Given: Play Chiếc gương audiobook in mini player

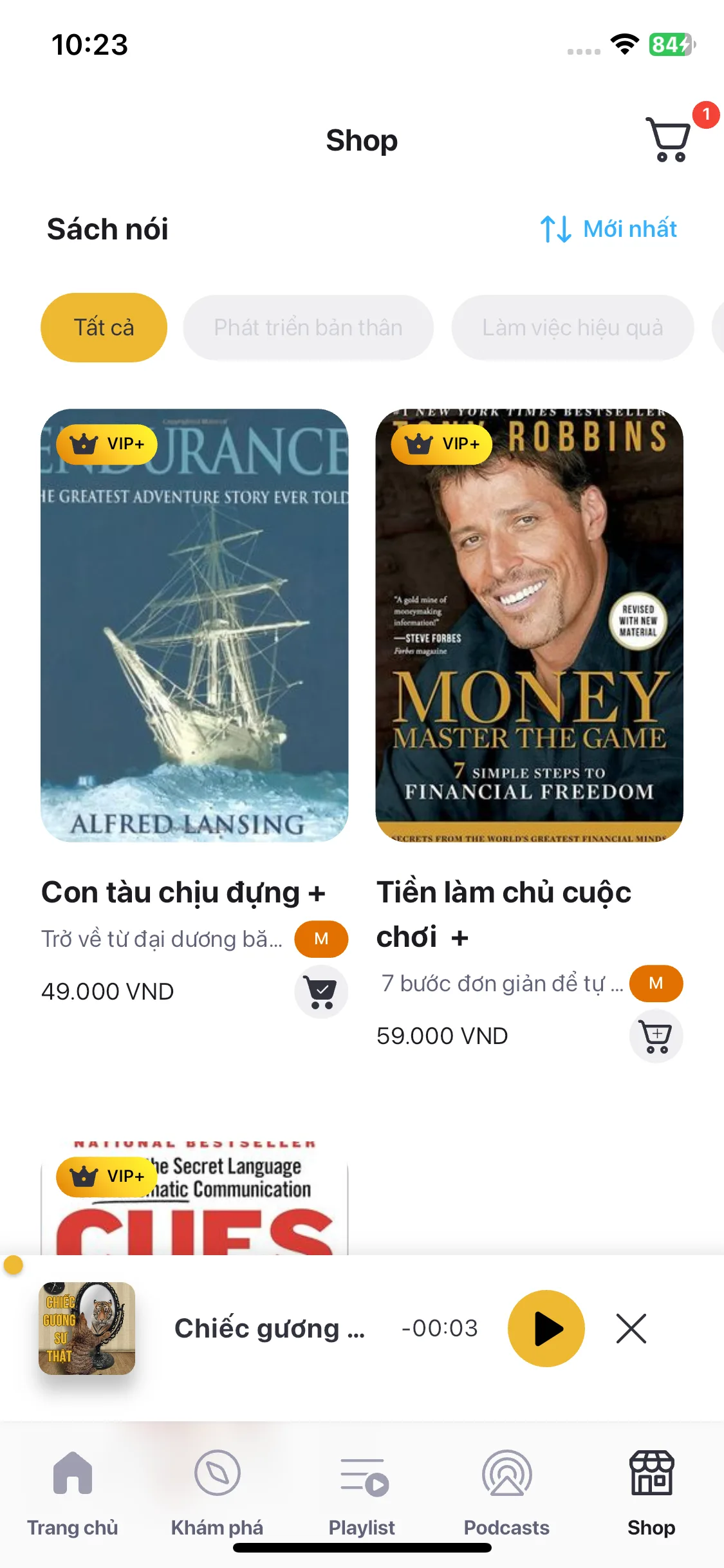Looking at the screenshot, I should click(x=546, y=1329).
